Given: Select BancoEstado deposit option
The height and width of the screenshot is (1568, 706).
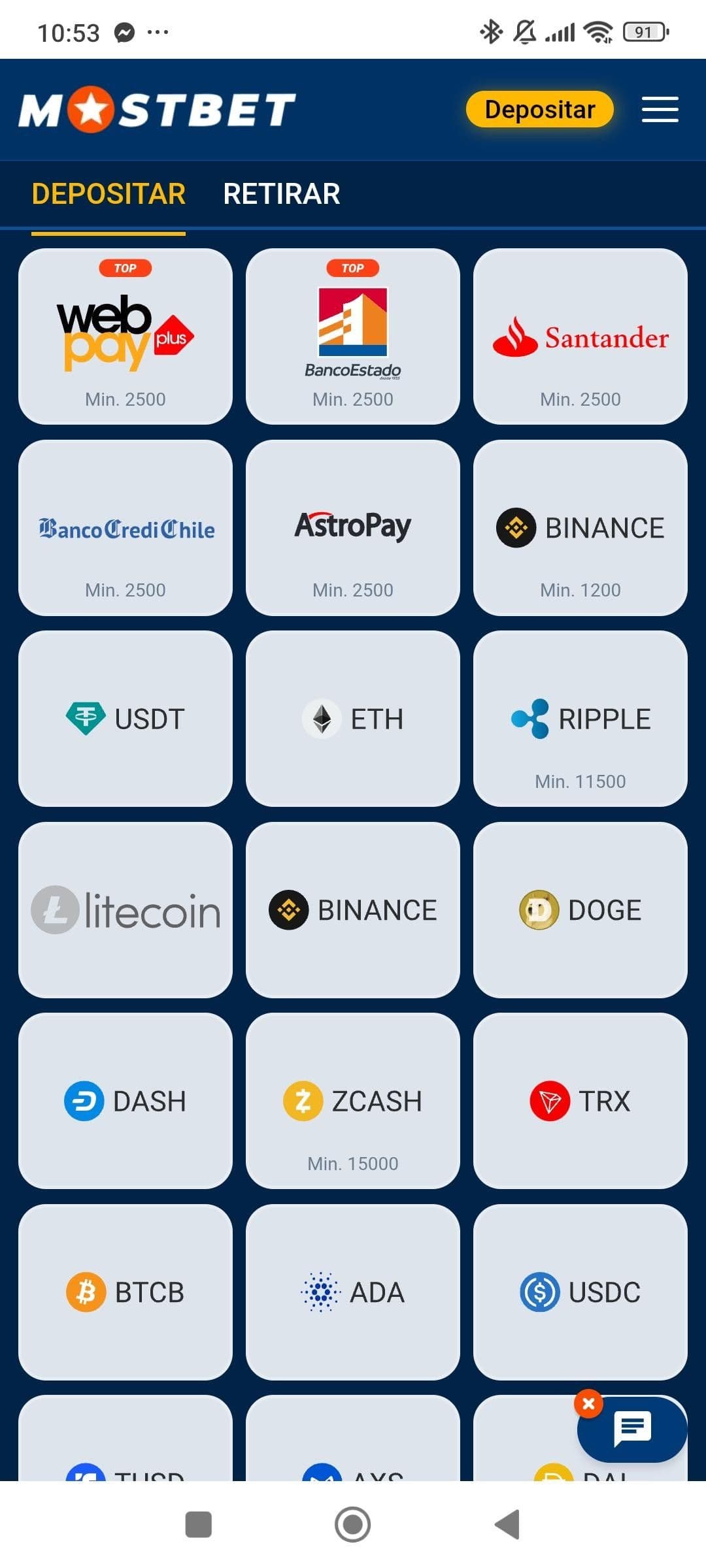Looking at the screenshot, I should (353, 336).
